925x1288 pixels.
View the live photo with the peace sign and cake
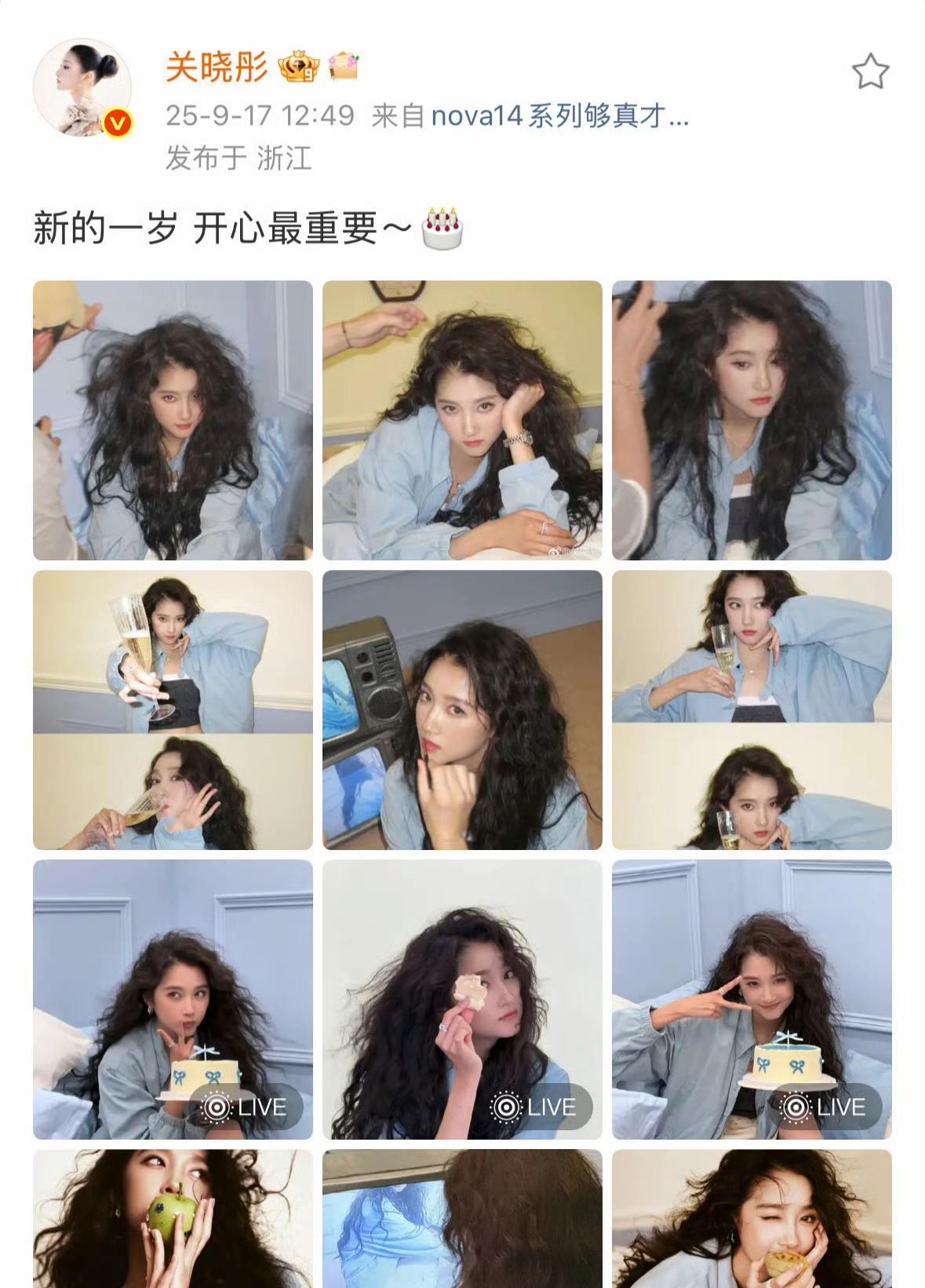[752, 999]
